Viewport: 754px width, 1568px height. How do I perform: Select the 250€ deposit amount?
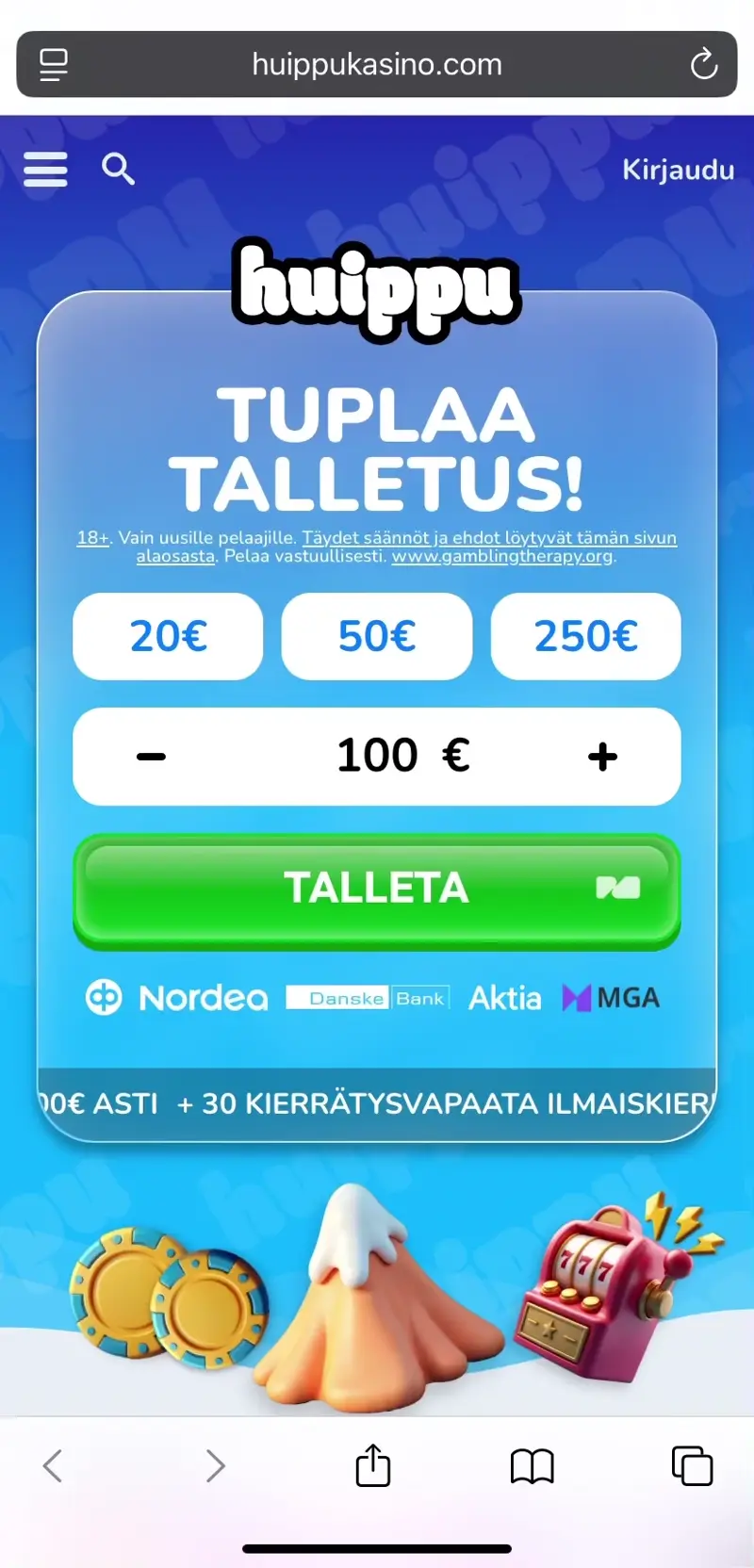[x=585, y=637]
